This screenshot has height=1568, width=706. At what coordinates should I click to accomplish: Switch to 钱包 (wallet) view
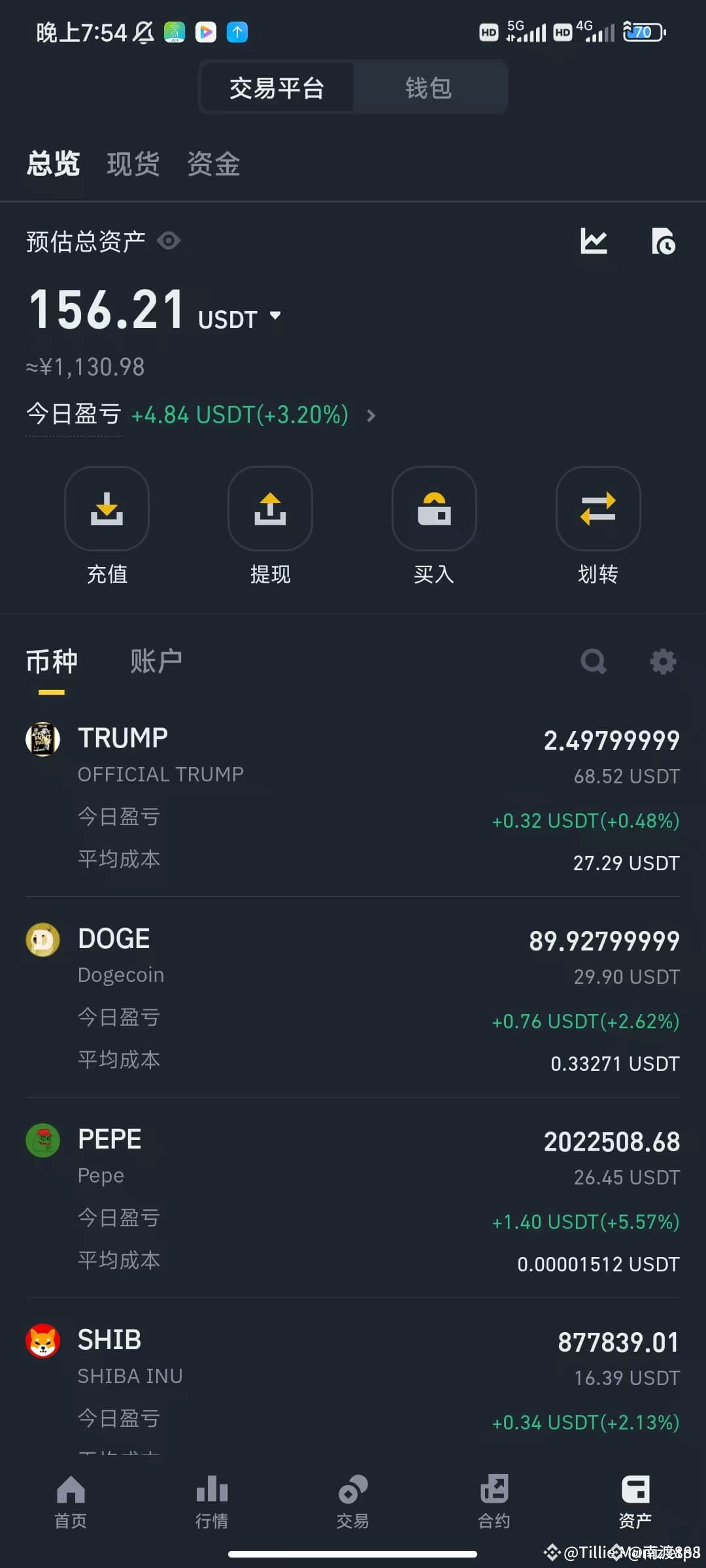429,87
